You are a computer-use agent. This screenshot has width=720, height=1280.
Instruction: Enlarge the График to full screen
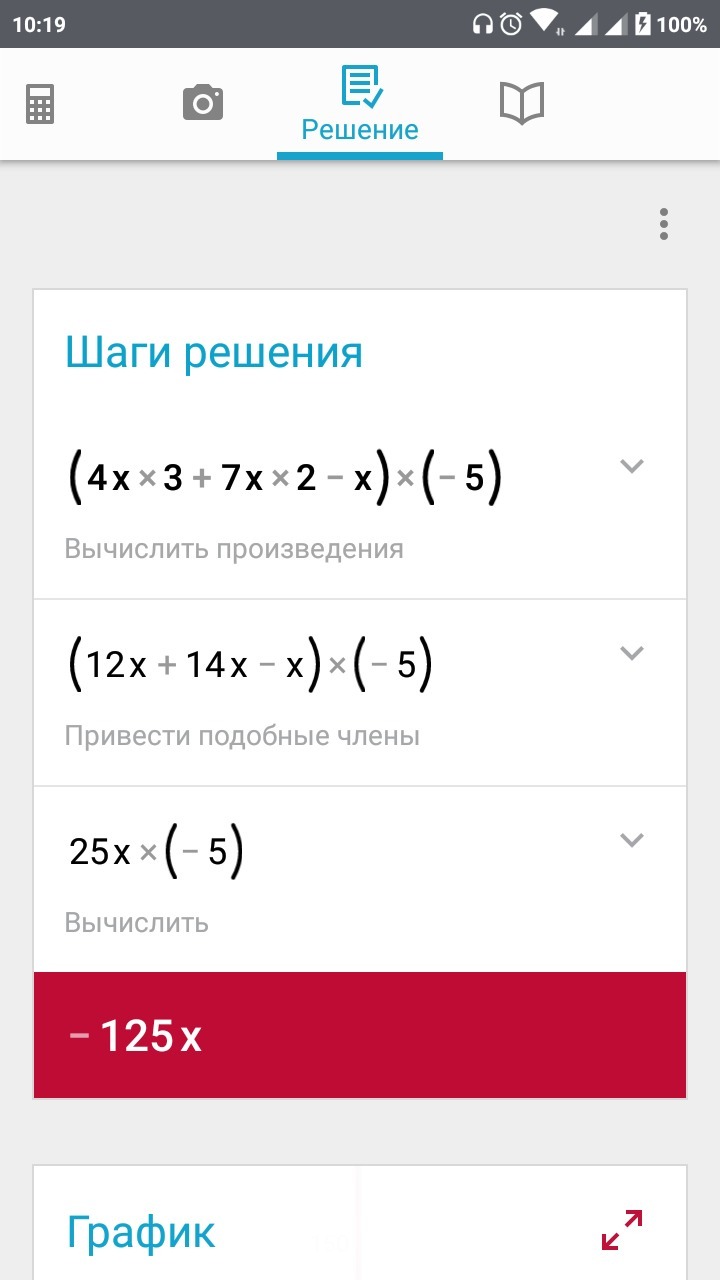point(622,1229)
